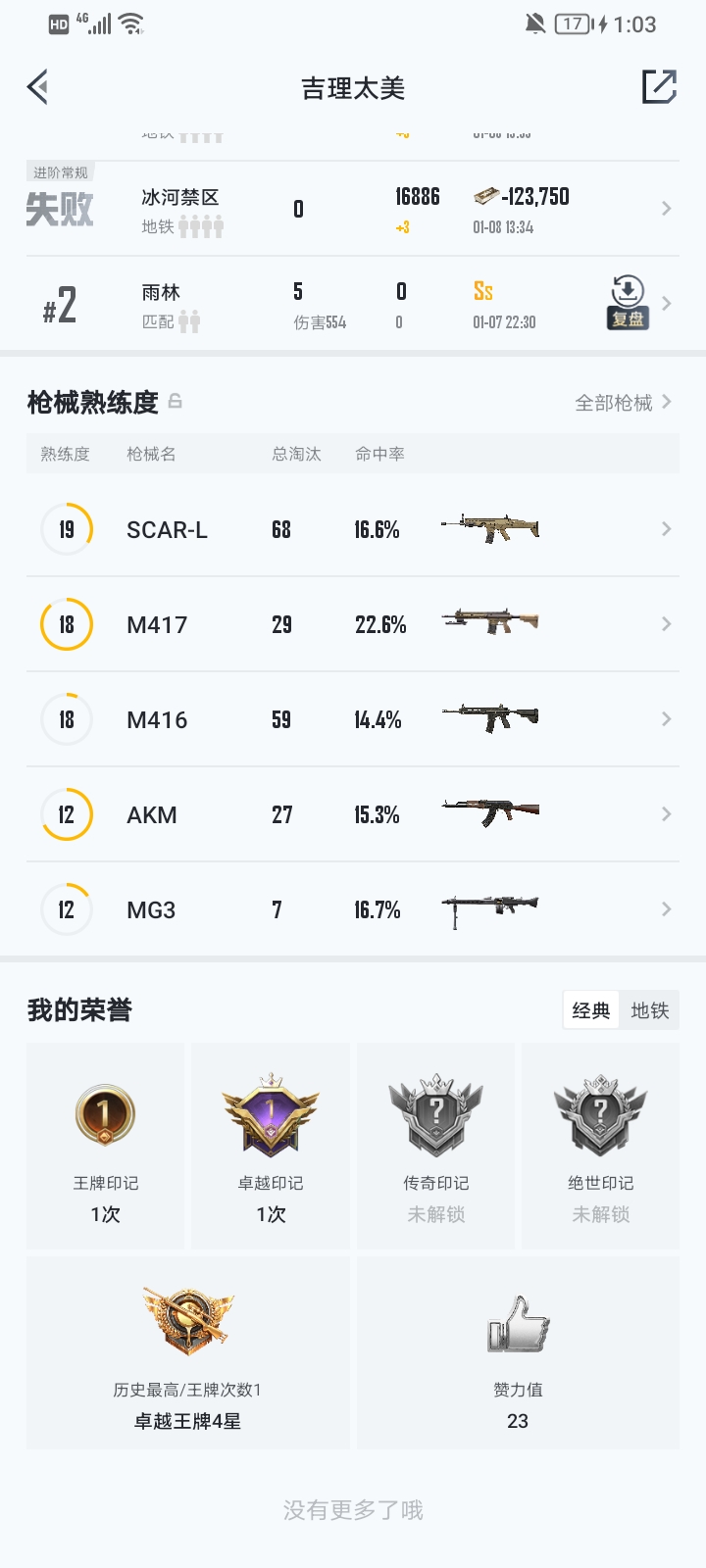Image resolution: width=706 pixels, height=1568 pixels.
Task: Go back using the top-left arrow
Action: (x=38, y=87)
